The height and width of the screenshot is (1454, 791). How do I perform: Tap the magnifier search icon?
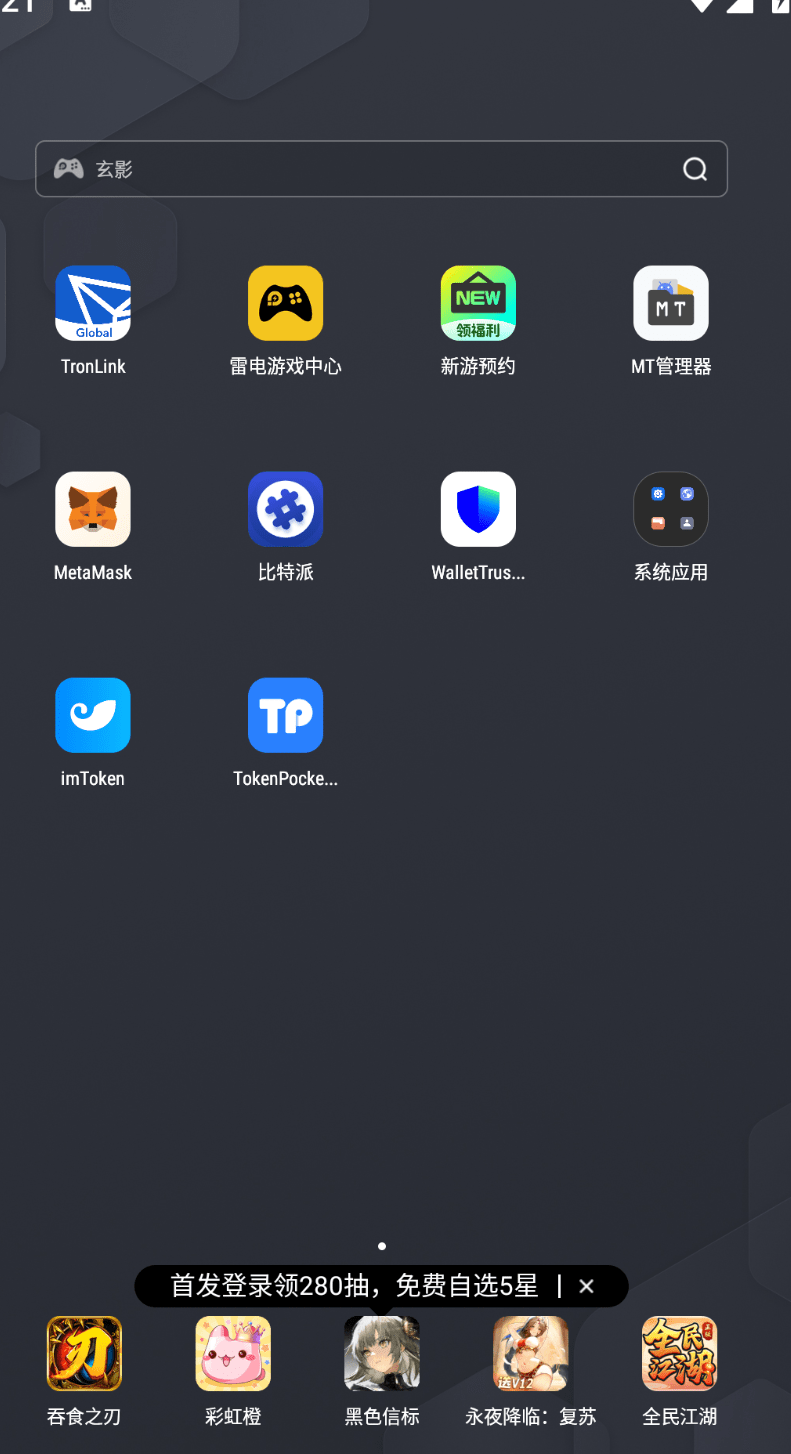coord(694,169)
